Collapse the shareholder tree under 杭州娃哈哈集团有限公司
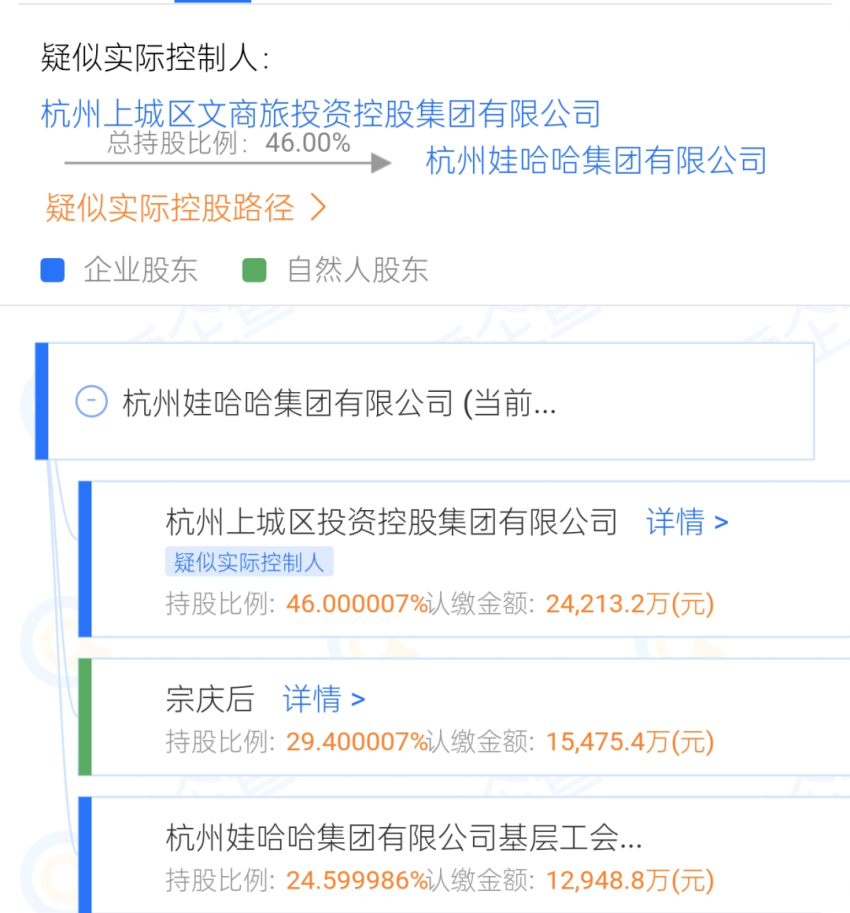 (x=92, y=400)
